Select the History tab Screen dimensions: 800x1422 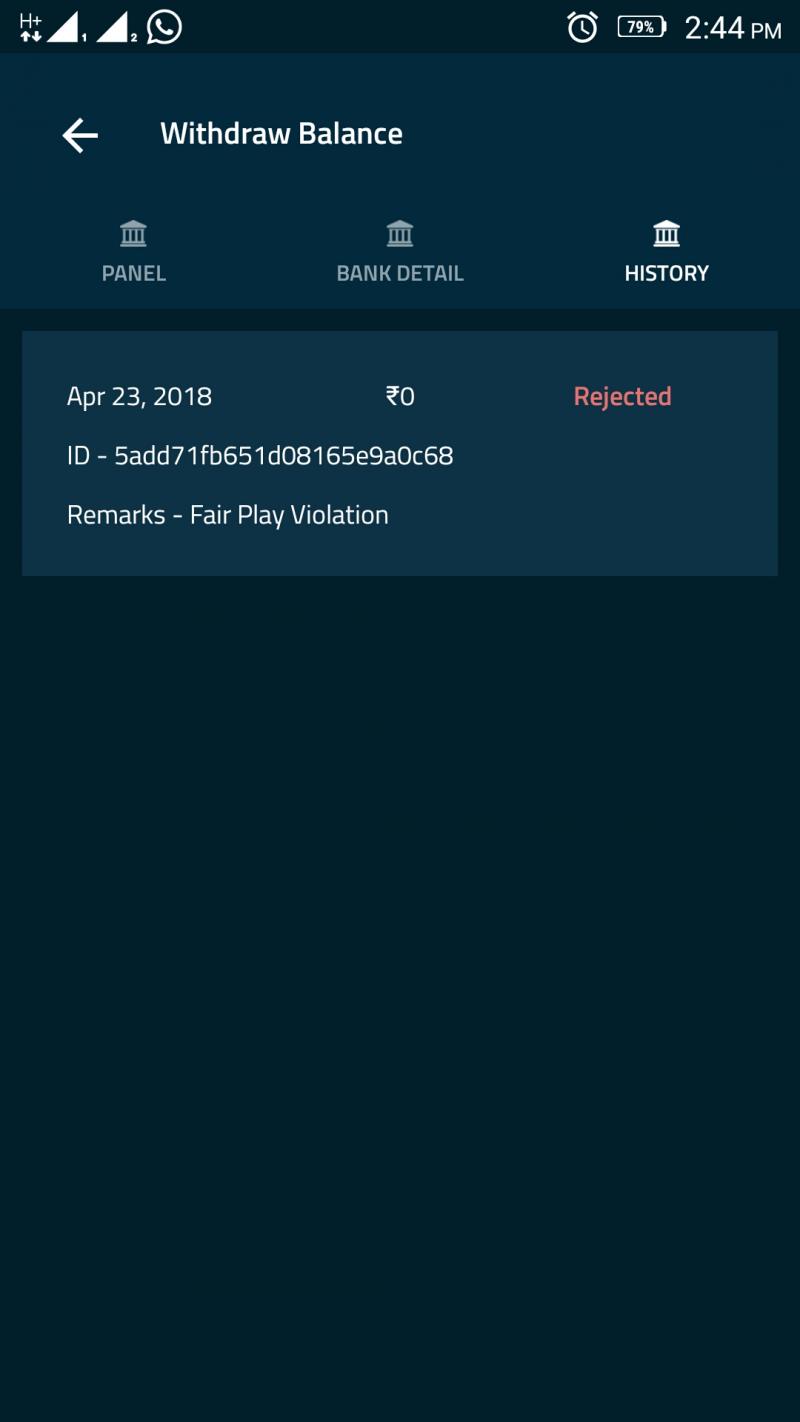click(667, 253)
